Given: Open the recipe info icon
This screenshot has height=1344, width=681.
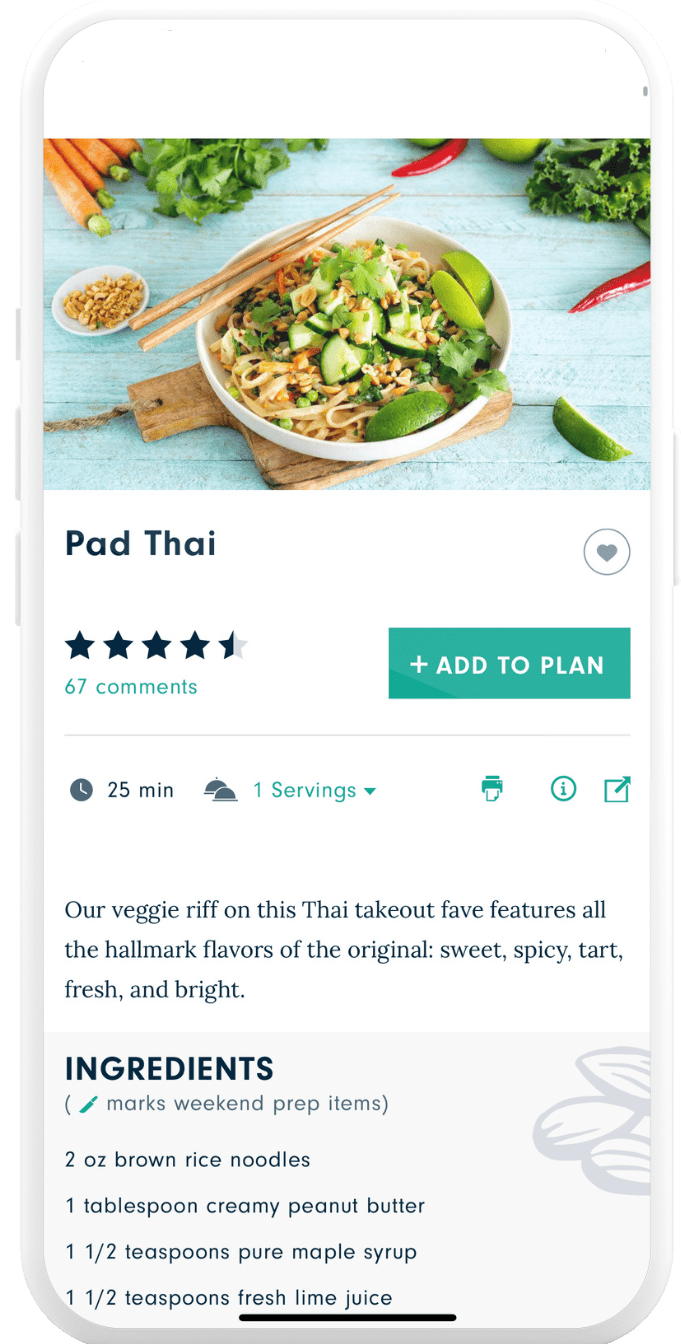Looking at the screenshot, I should [563, 789].
